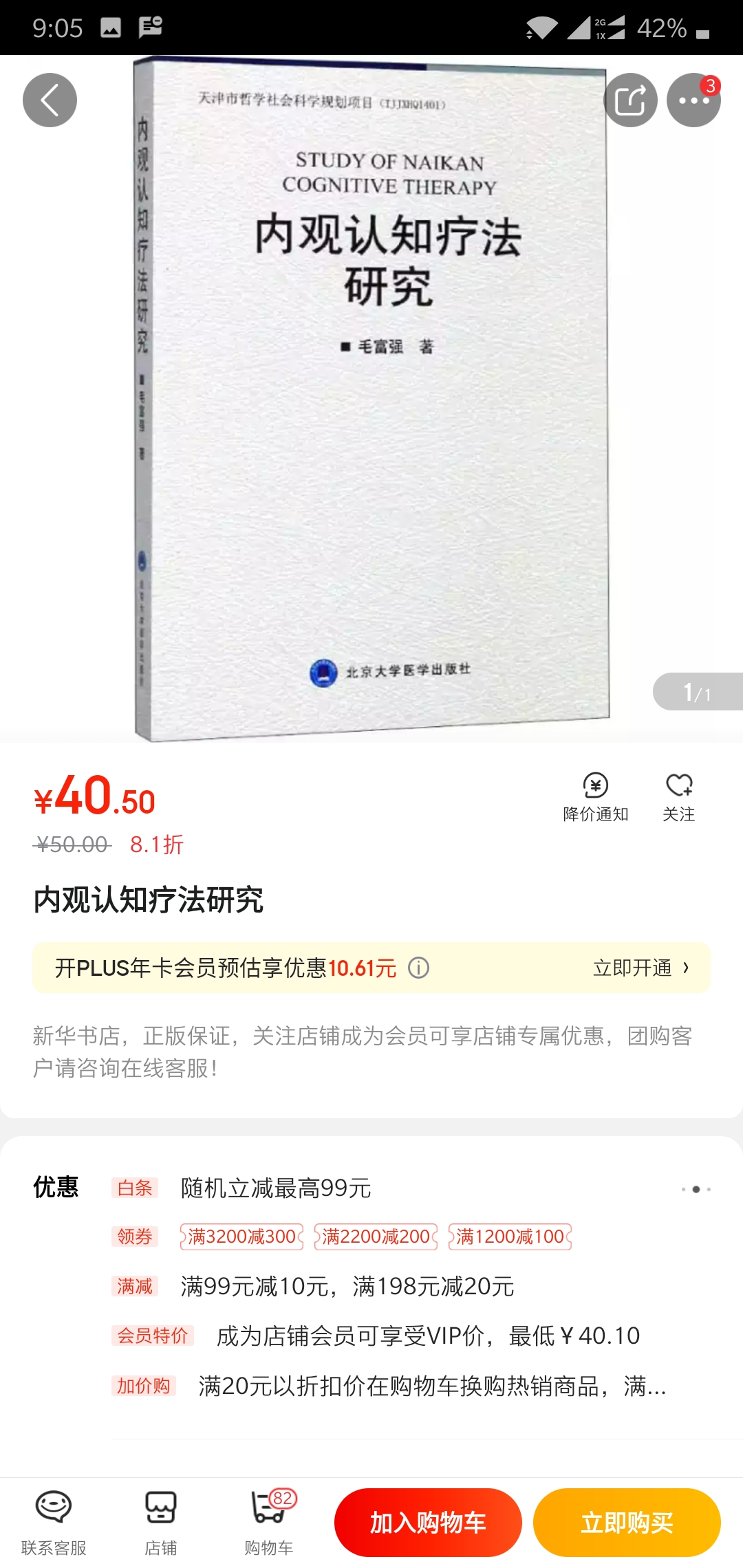The image size is (743, 1568).
Task: Claim the 满2200减200 coupon
Action: [376, 1237]
